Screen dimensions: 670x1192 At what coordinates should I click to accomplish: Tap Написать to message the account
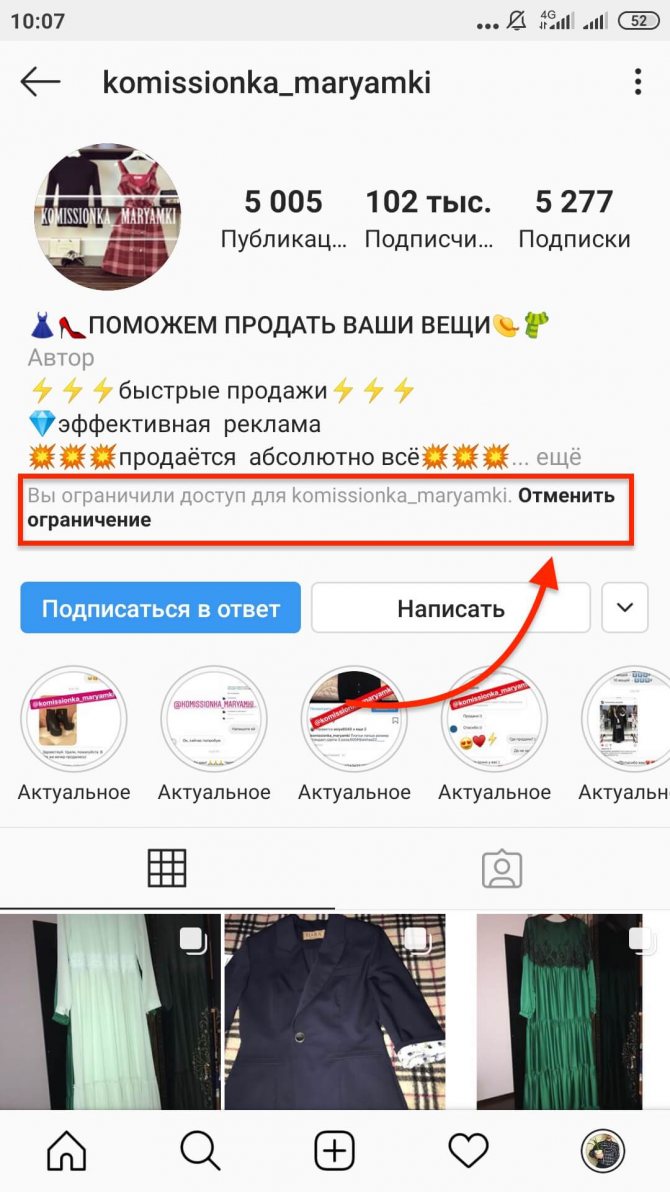click(451, 608)
